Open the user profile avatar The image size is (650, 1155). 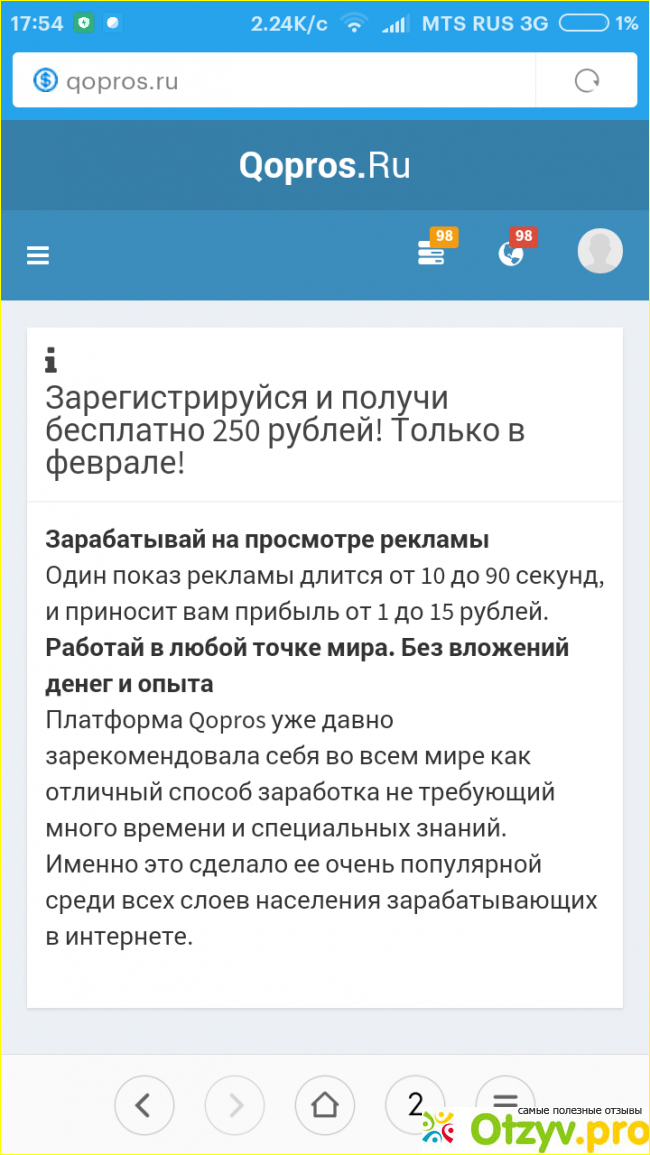click(600, 251)
